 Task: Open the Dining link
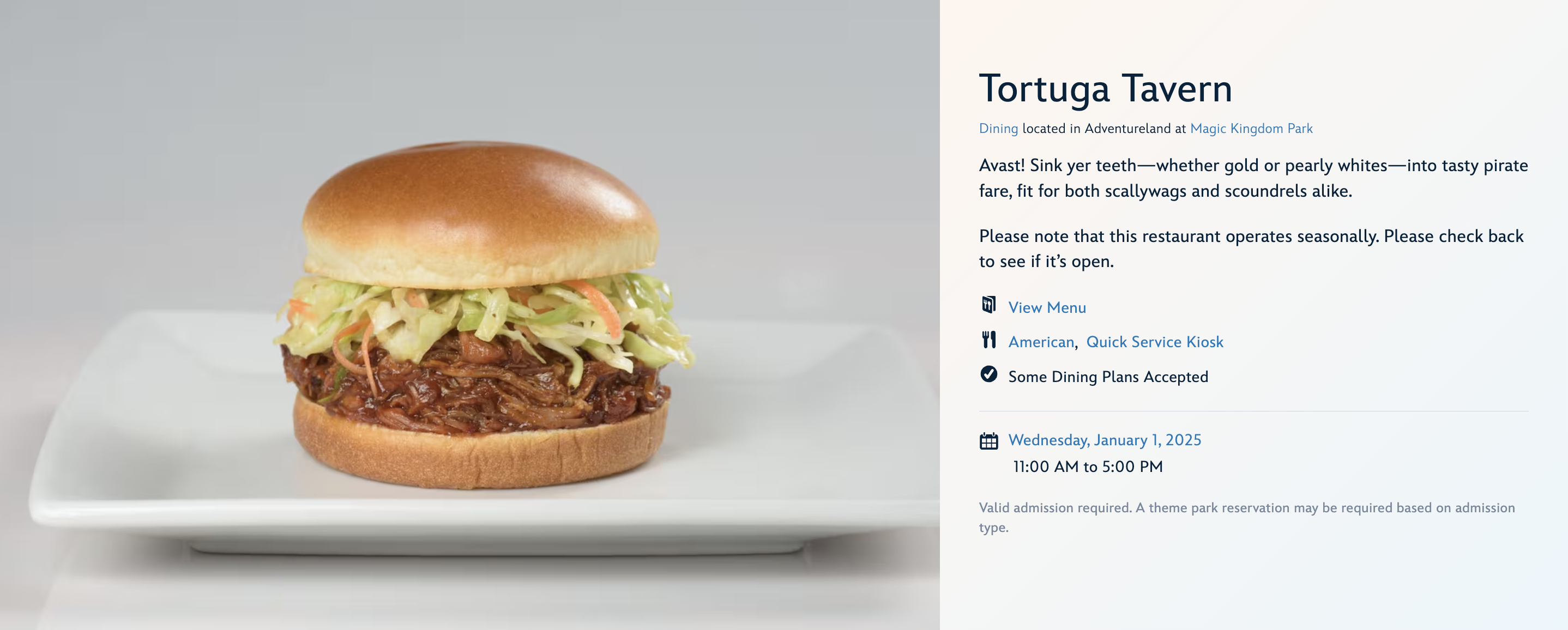coord(998,129)
